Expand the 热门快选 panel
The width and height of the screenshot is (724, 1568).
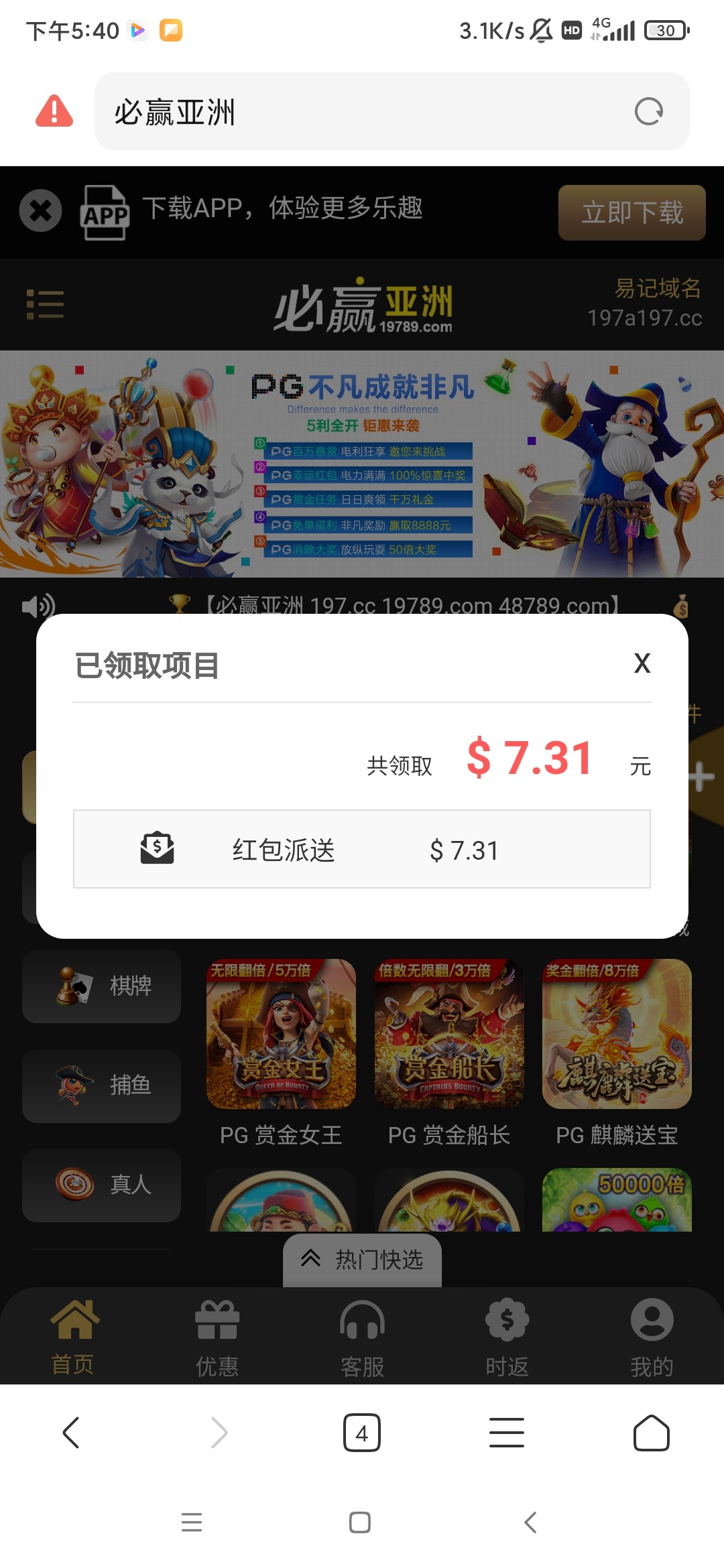click(x=362, y=1260)
